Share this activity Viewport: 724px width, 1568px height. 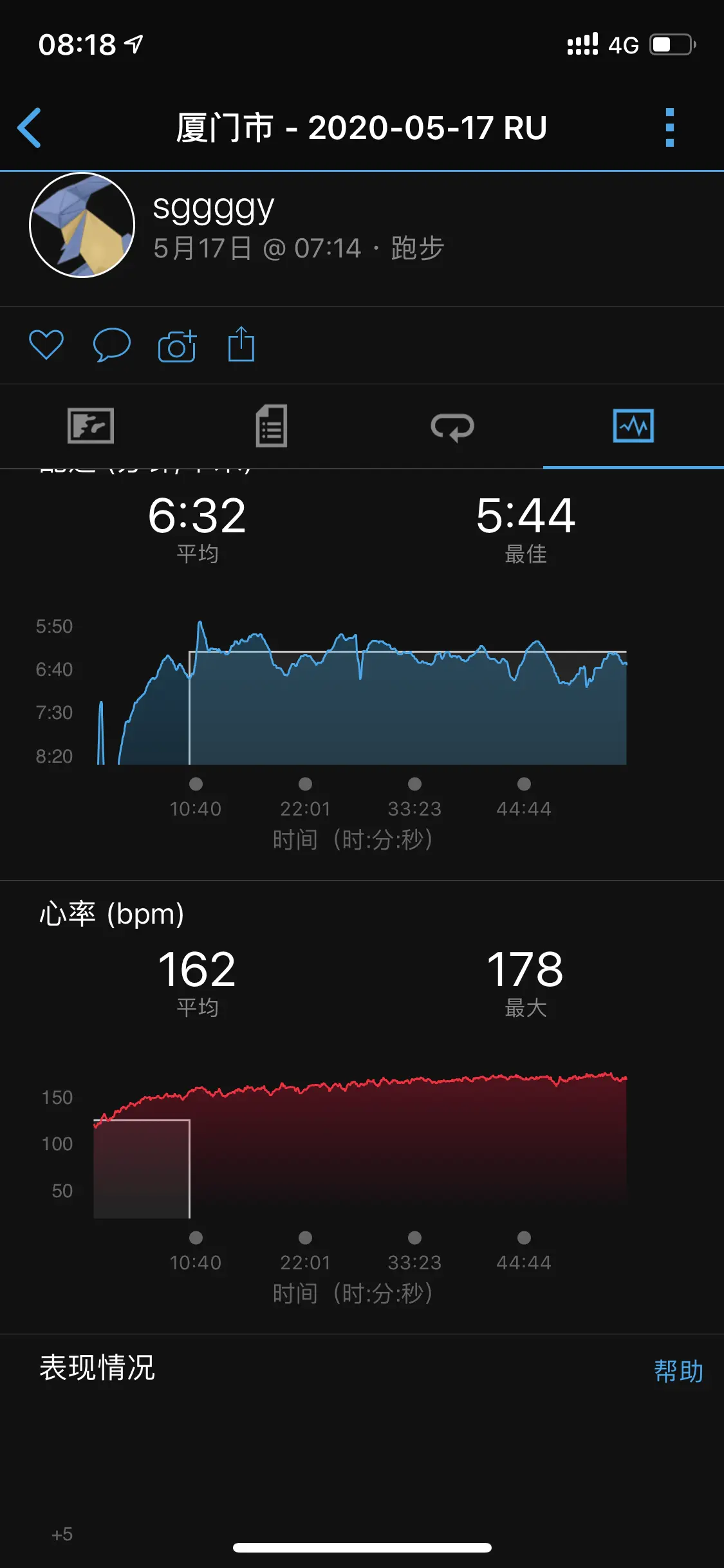click(x=241, y=344)
